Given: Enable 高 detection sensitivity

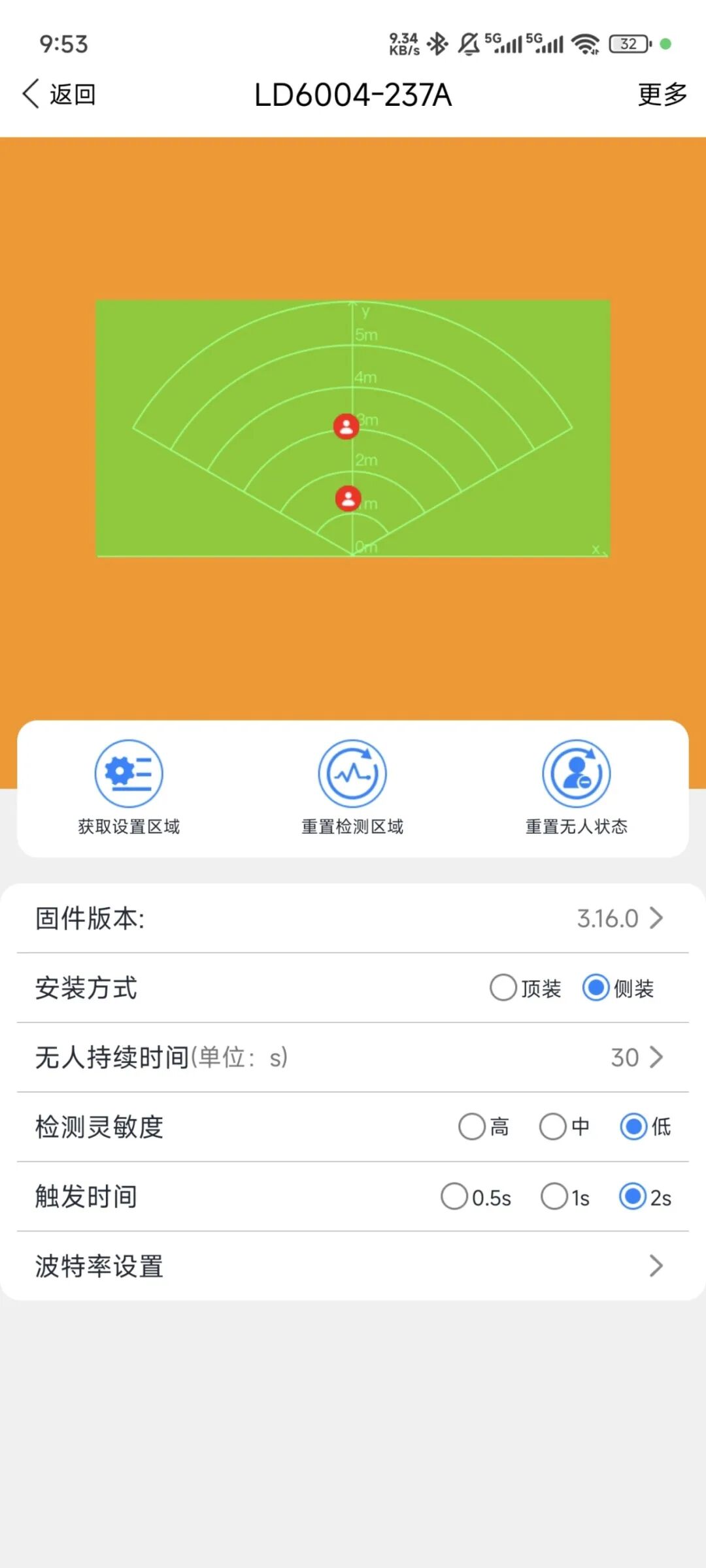Looking at the screenshot, I should tap(472, 1126).
